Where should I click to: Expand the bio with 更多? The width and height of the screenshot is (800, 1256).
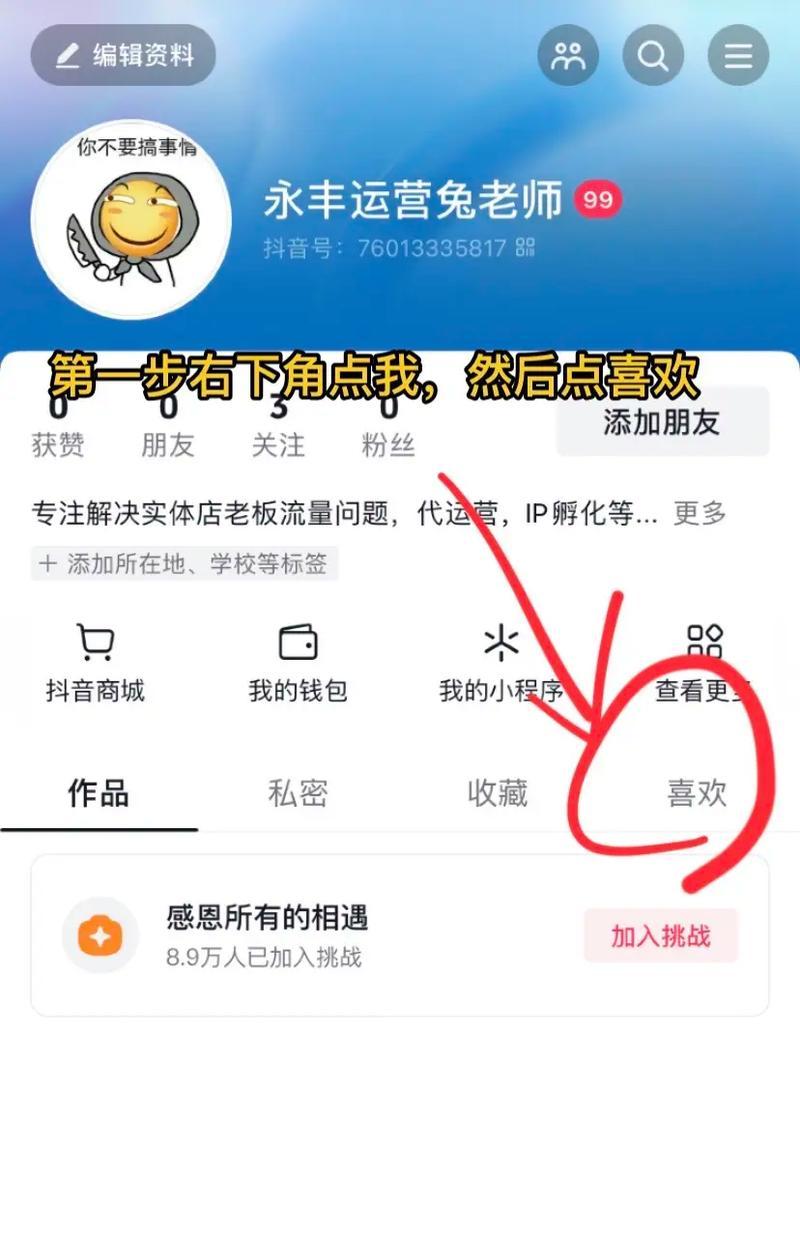699,514
